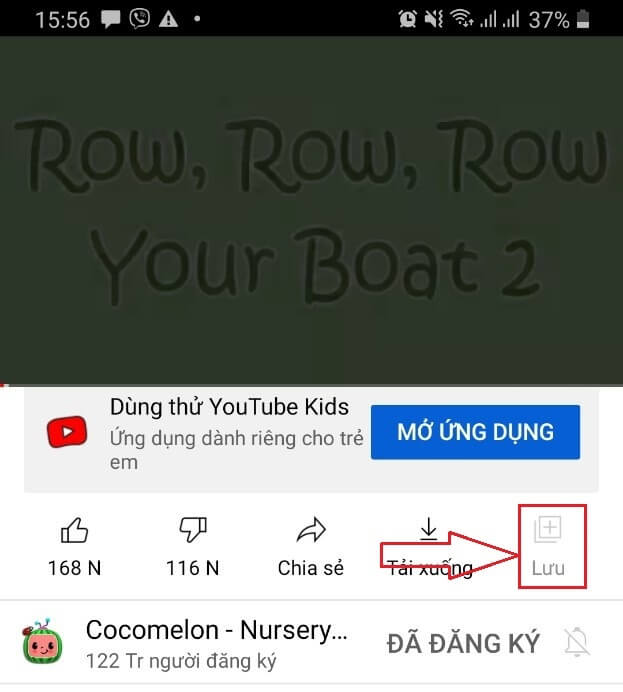This screenshot has width=623, height=692.
Task: Tap the ĐÃ ĐĂNG KÝ subscribed button
Action: point(462,643)
